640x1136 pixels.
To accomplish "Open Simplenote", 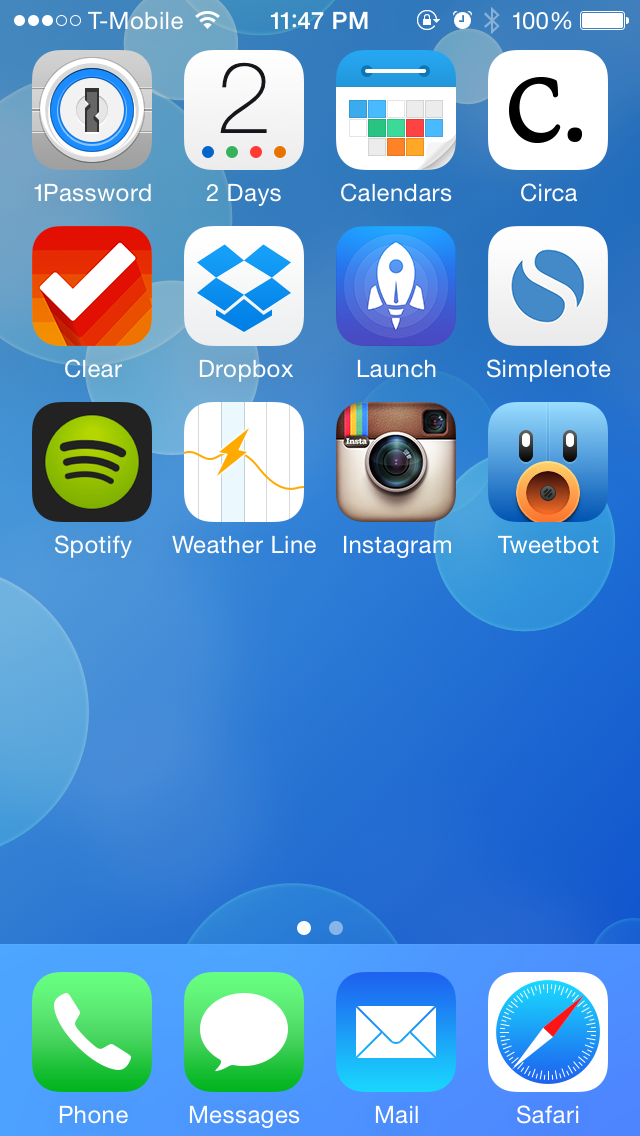I will coord(548,286).
